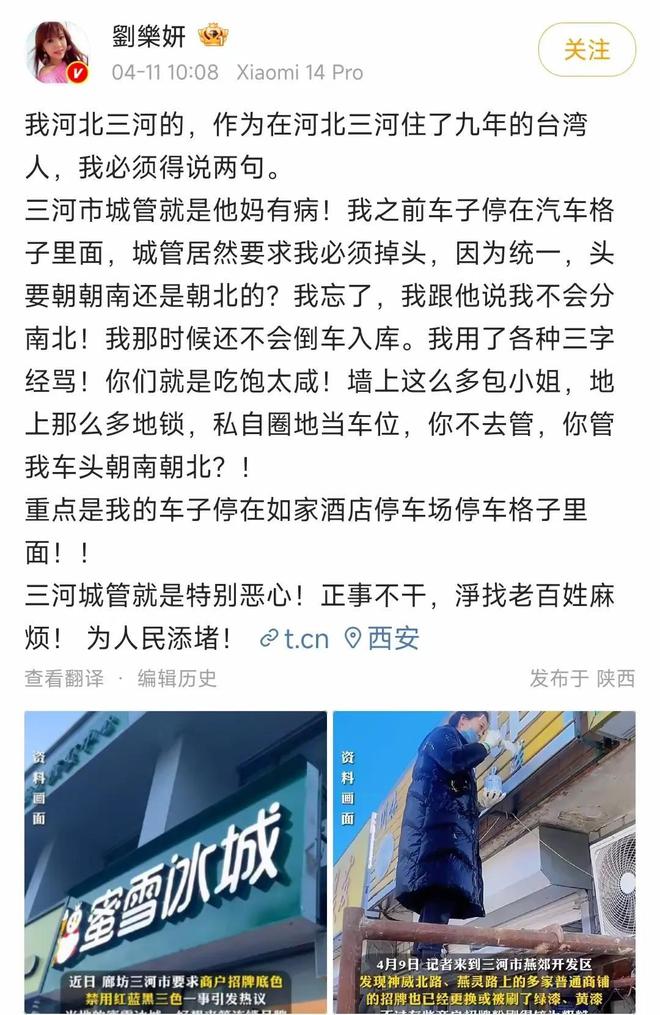The width and height of the screenshot is (660, 1015).
Task: Open 劉樂妍's profile avatar
Action: coord(57,52)
